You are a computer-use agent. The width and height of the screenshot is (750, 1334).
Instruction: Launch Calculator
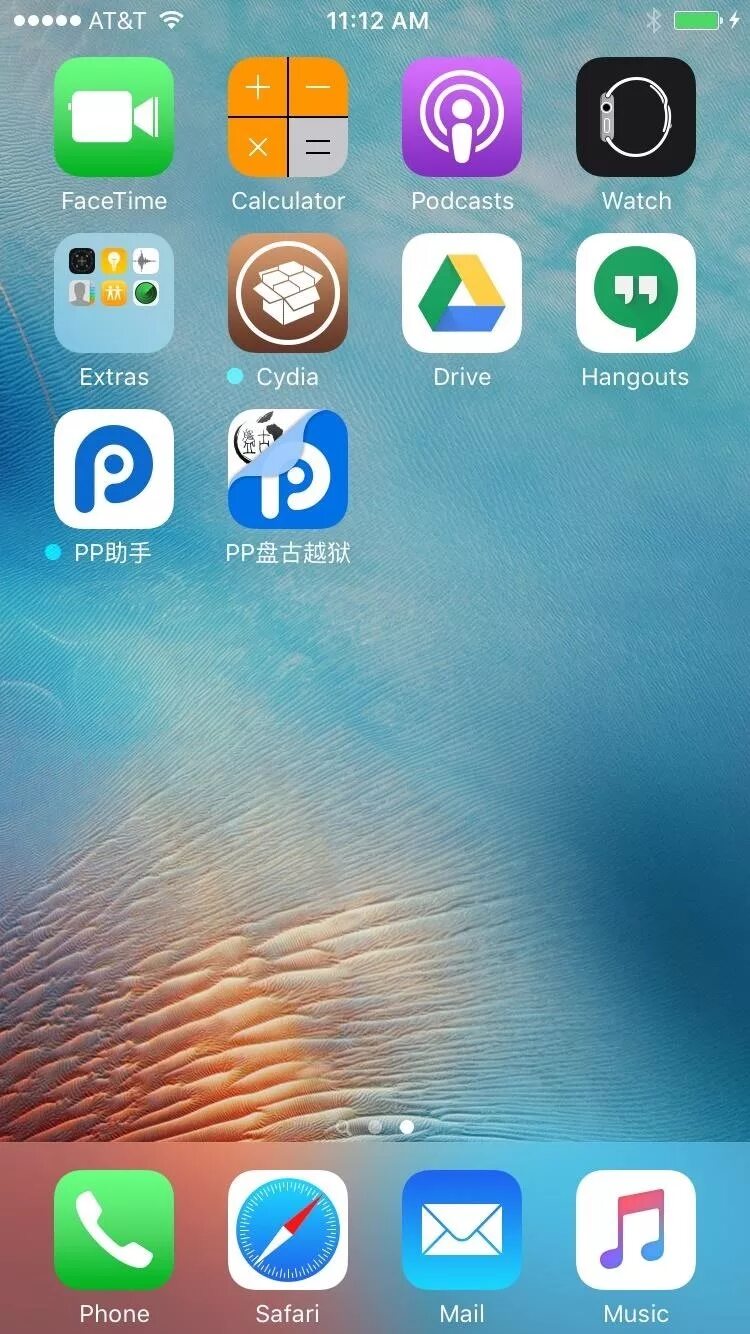pyautogui.click(x=288, y=117)
